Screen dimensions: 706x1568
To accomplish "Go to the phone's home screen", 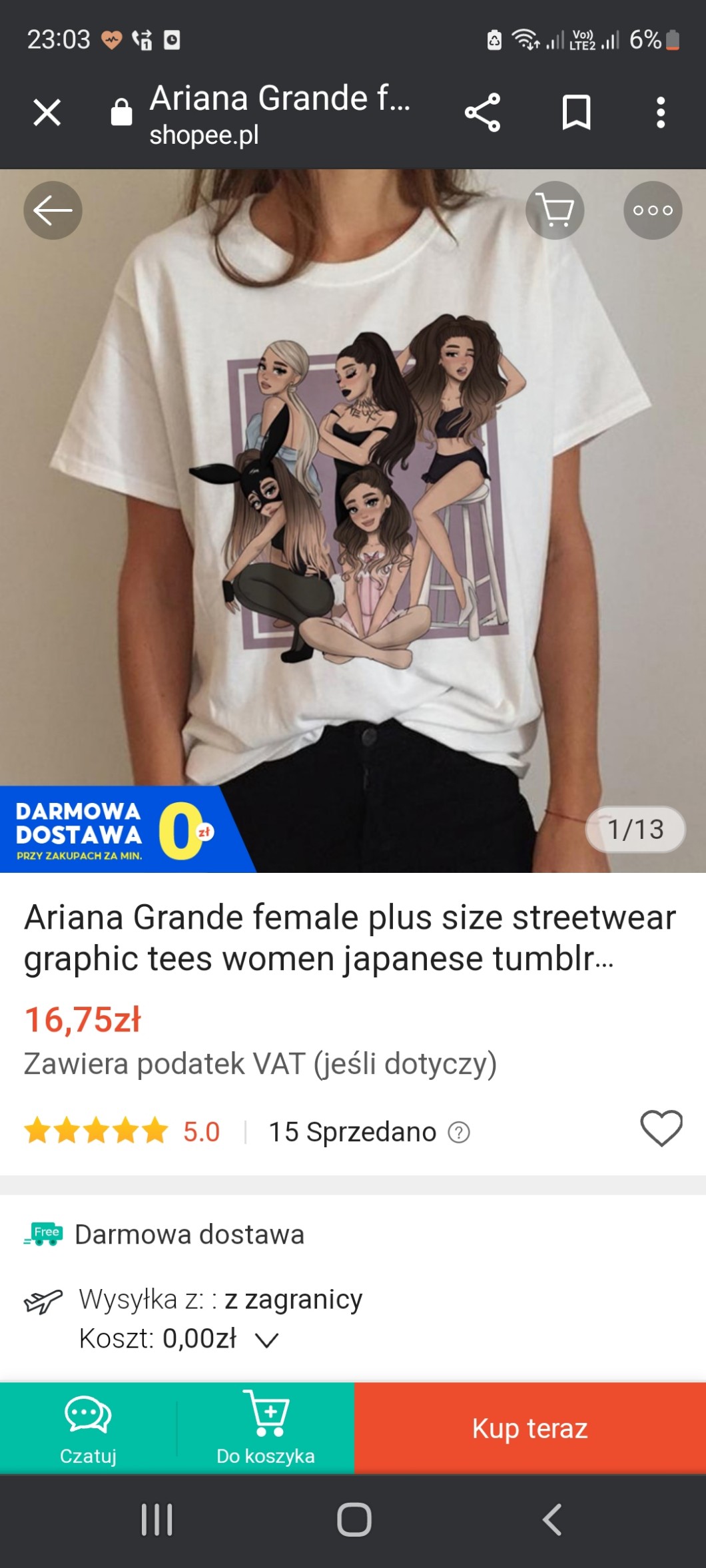I will tap(354, 1520).
